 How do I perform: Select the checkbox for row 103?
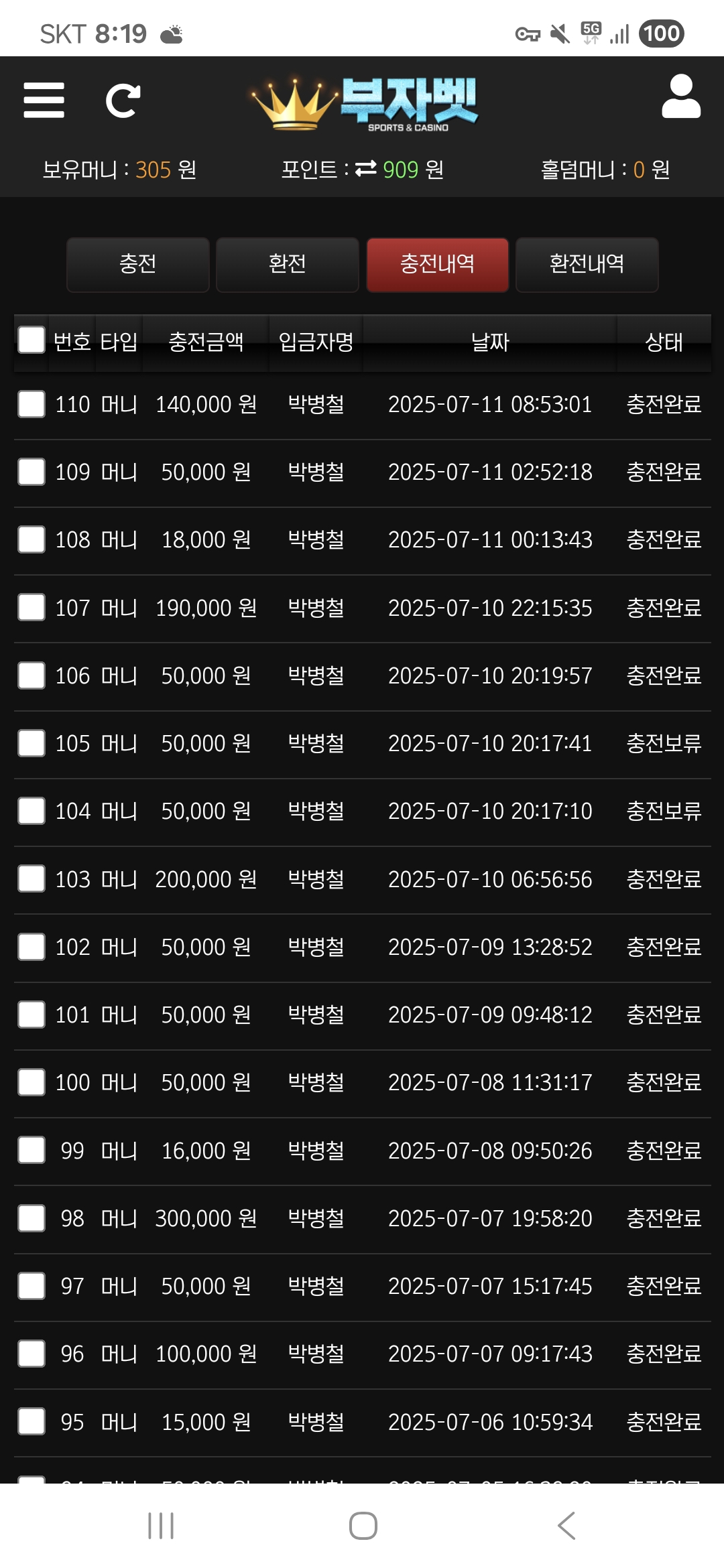32,878
